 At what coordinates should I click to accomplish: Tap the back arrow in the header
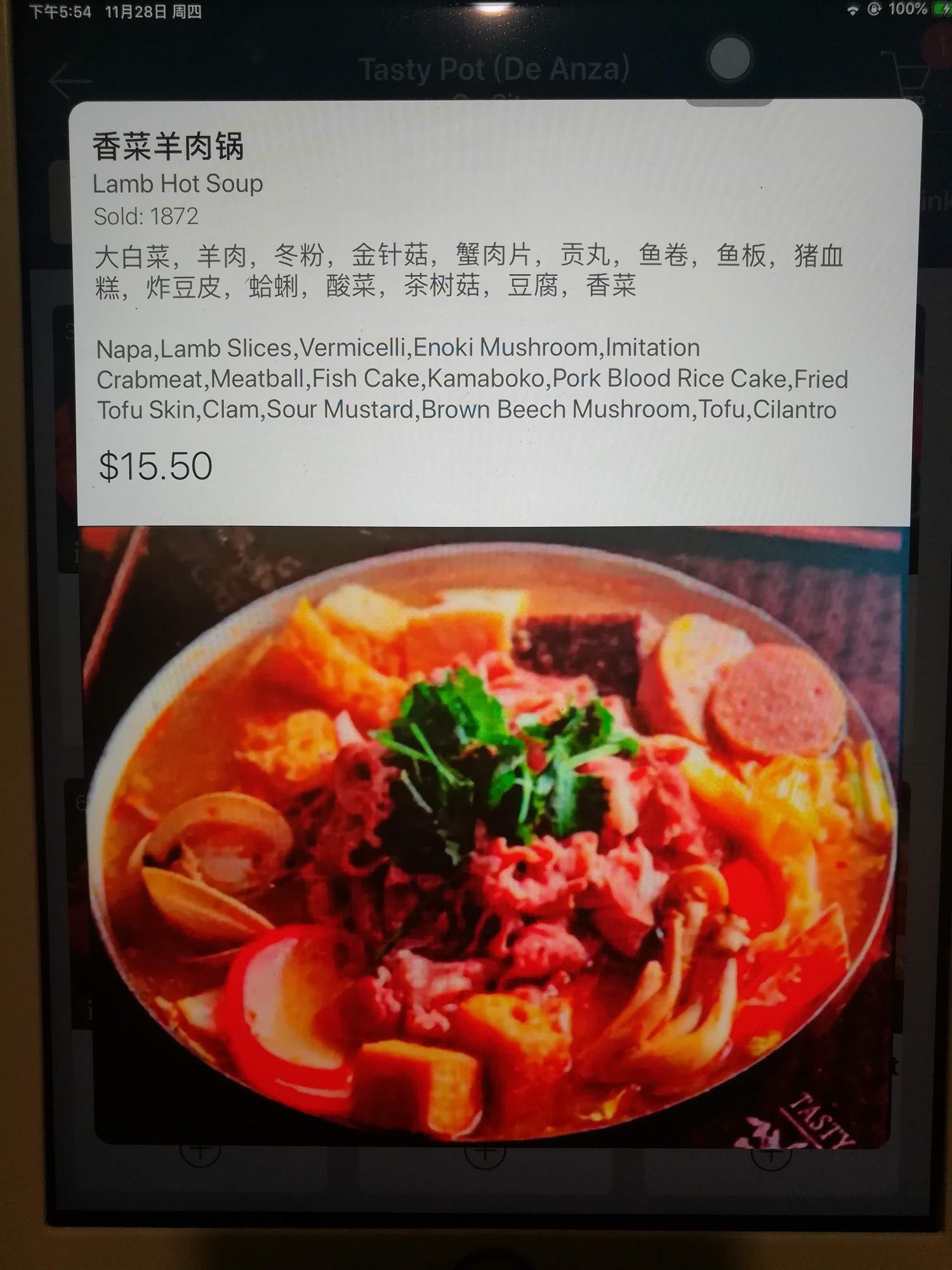pos(70,81)
